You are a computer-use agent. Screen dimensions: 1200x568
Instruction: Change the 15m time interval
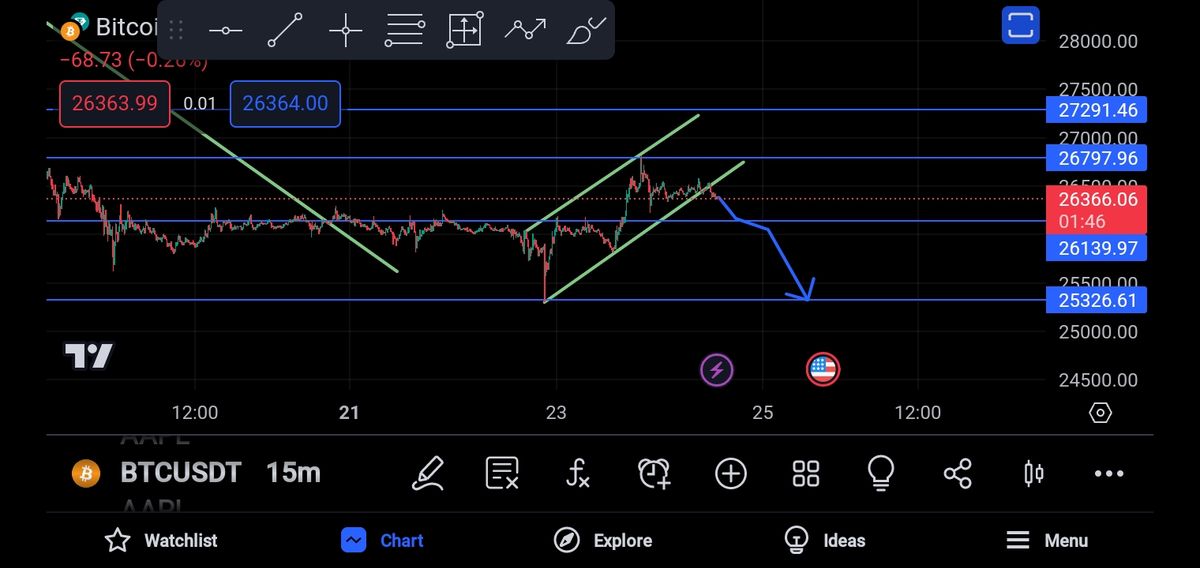294,473
